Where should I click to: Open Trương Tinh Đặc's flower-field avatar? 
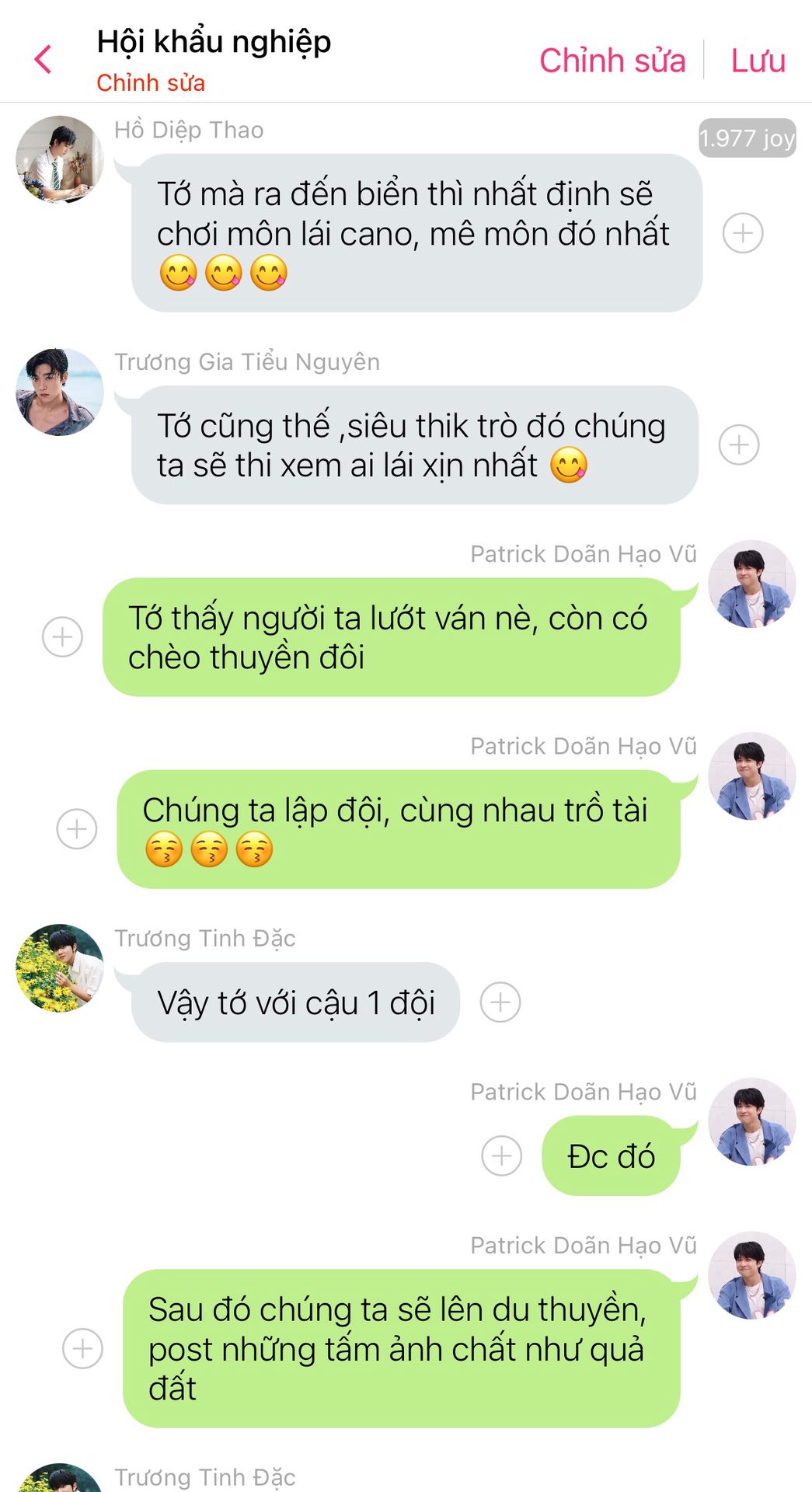tap(60, 968)
